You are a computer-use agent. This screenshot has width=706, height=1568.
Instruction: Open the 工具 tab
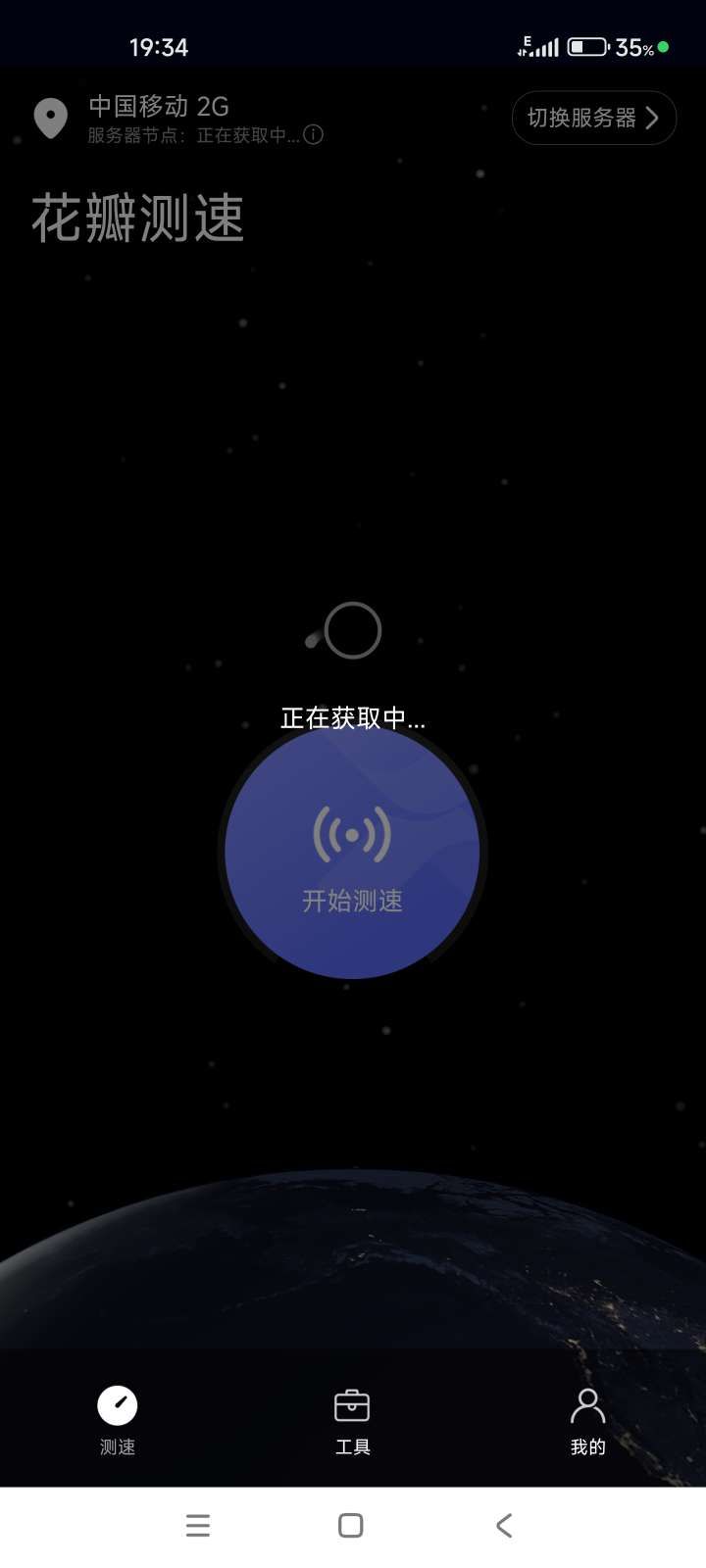point(352,1420)
